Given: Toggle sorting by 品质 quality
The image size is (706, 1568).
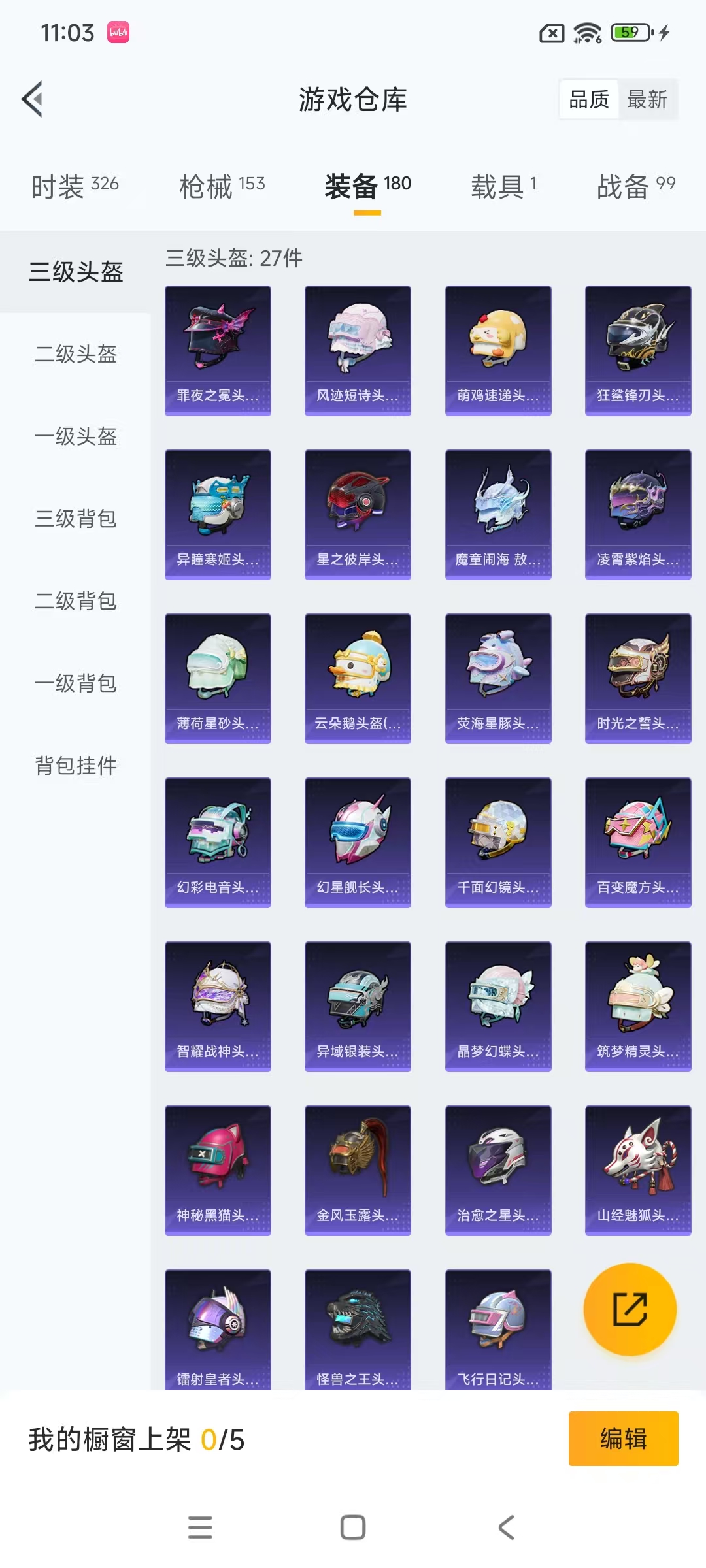Looking at the screenshot, I should [586, 99].
